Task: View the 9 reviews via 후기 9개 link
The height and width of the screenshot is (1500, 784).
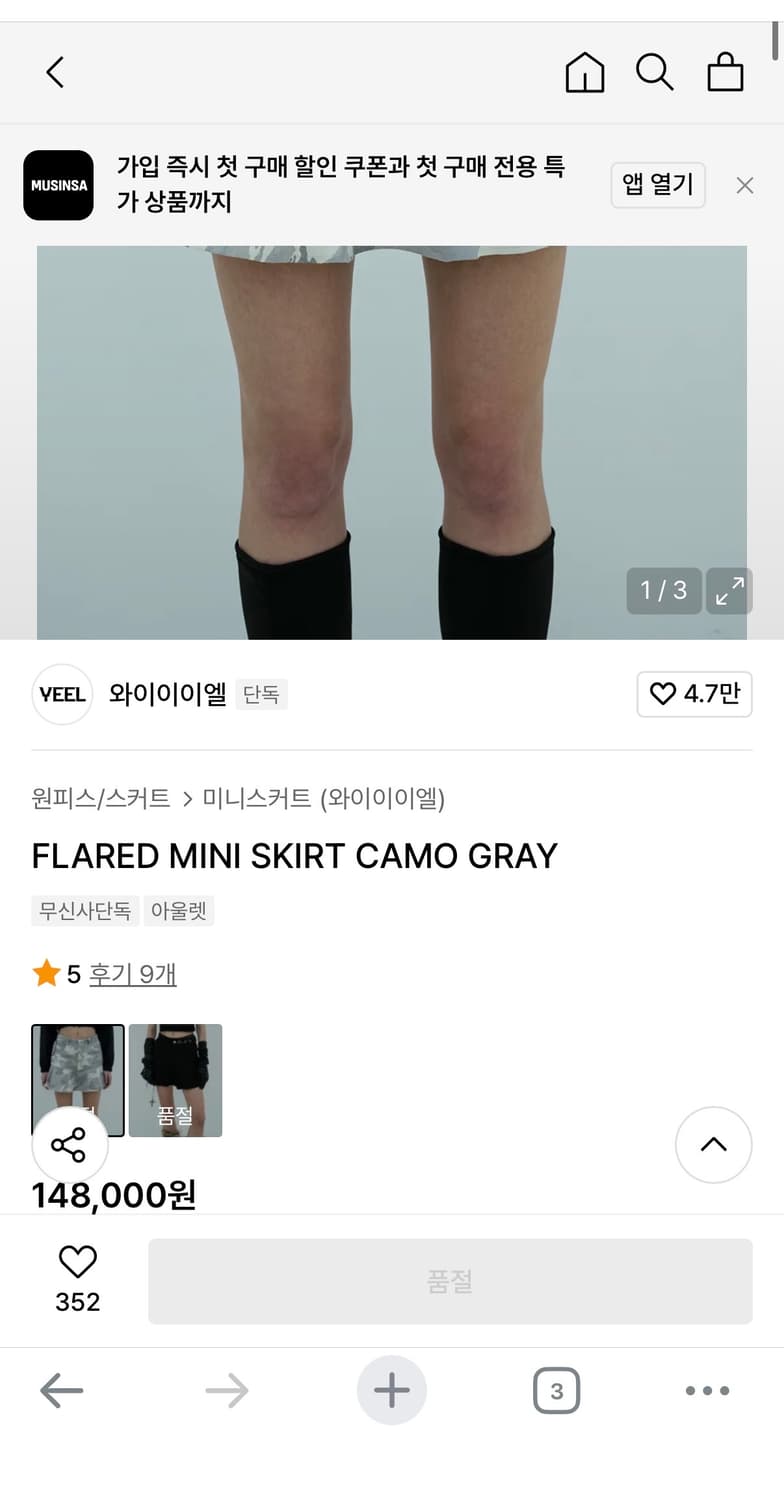Action: click(134, 973)
